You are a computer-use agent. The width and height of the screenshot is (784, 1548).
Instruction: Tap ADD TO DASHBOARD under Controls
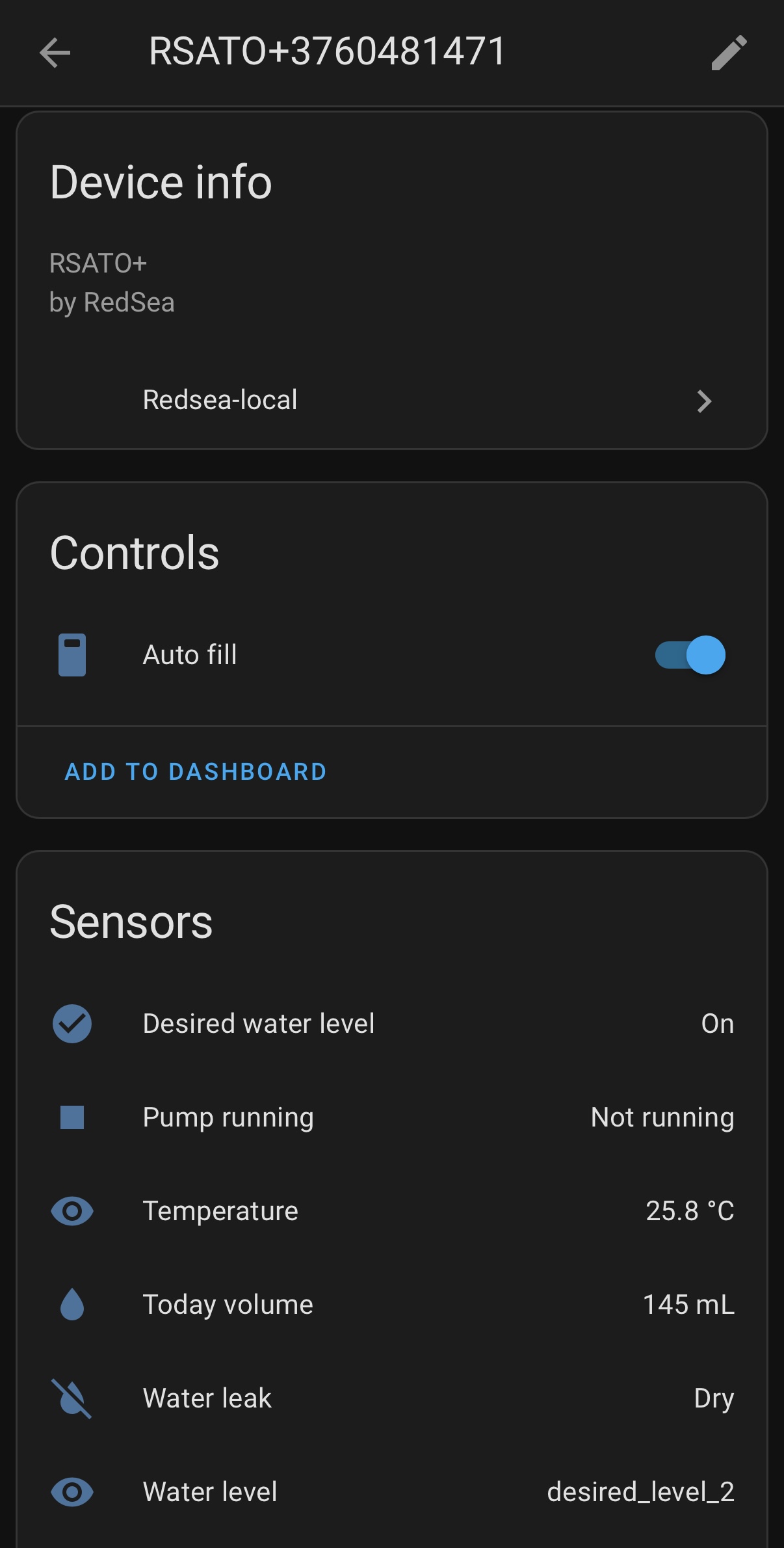(x=196, y=772)
